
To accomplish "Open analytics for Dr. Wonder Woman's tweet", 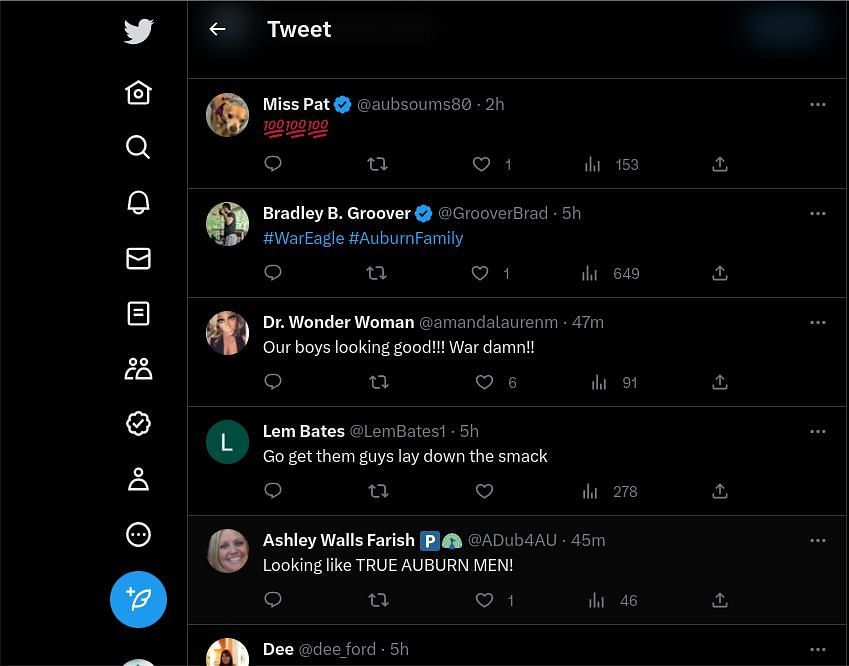I will coord(599,382).
